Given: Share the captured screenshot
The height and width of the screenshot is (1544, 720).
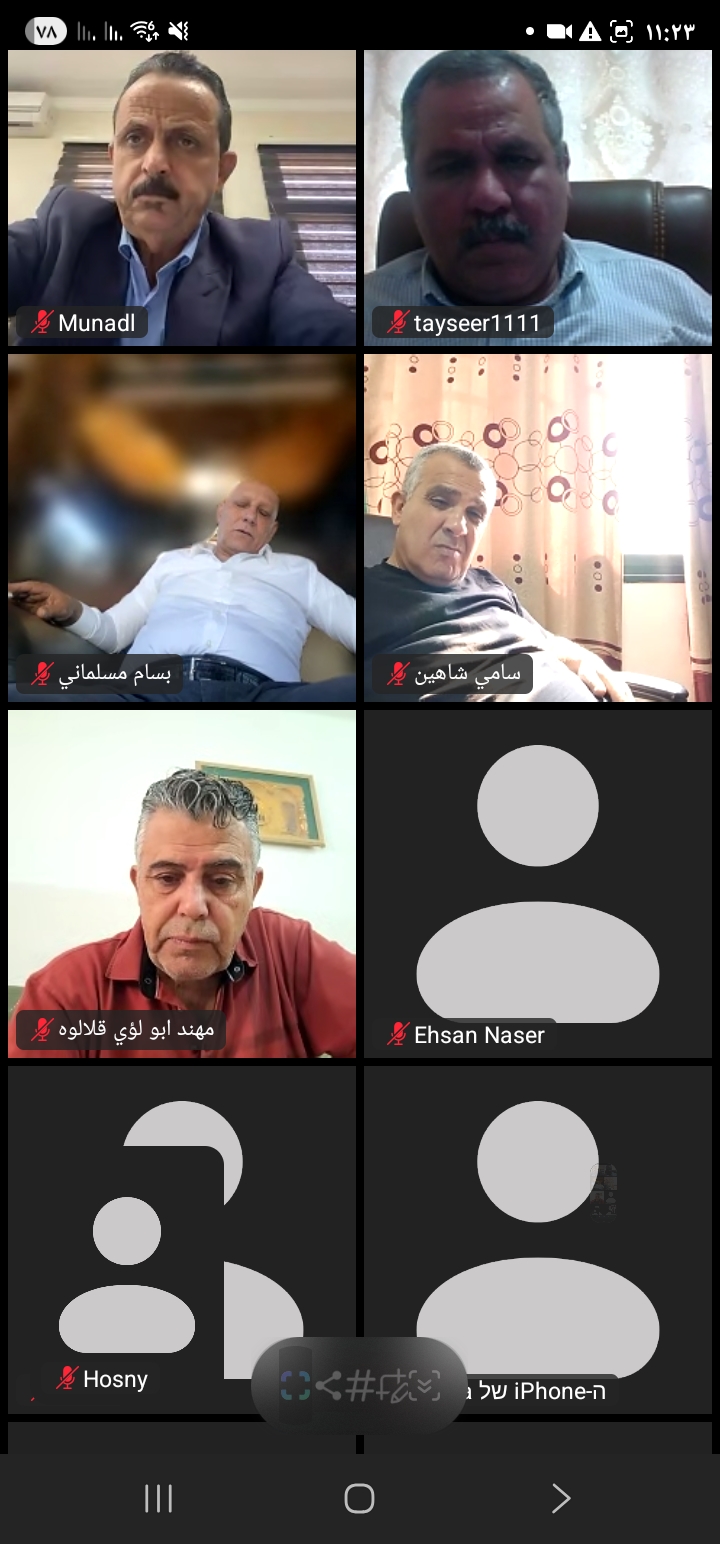Looking at the screenshot, I should [329, 1386].
